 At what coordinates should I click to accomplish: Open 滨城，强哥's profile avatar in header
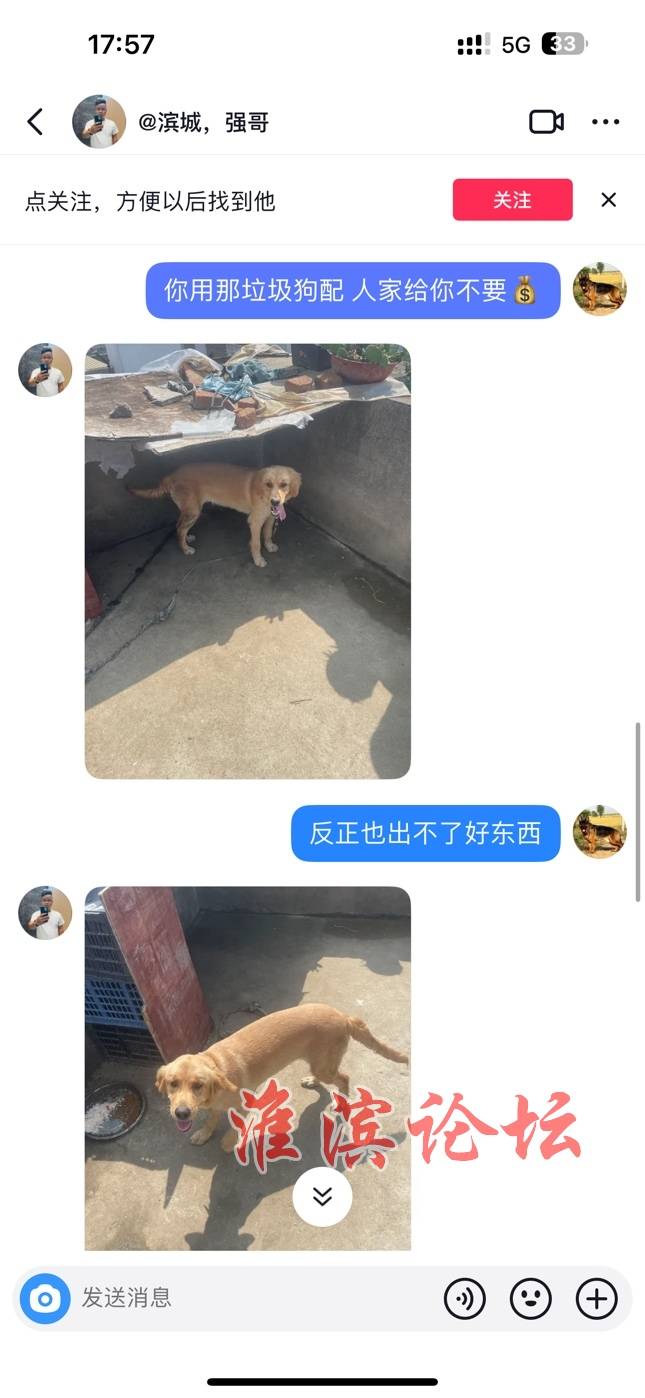pyautogui.click(x=99, y=122)
